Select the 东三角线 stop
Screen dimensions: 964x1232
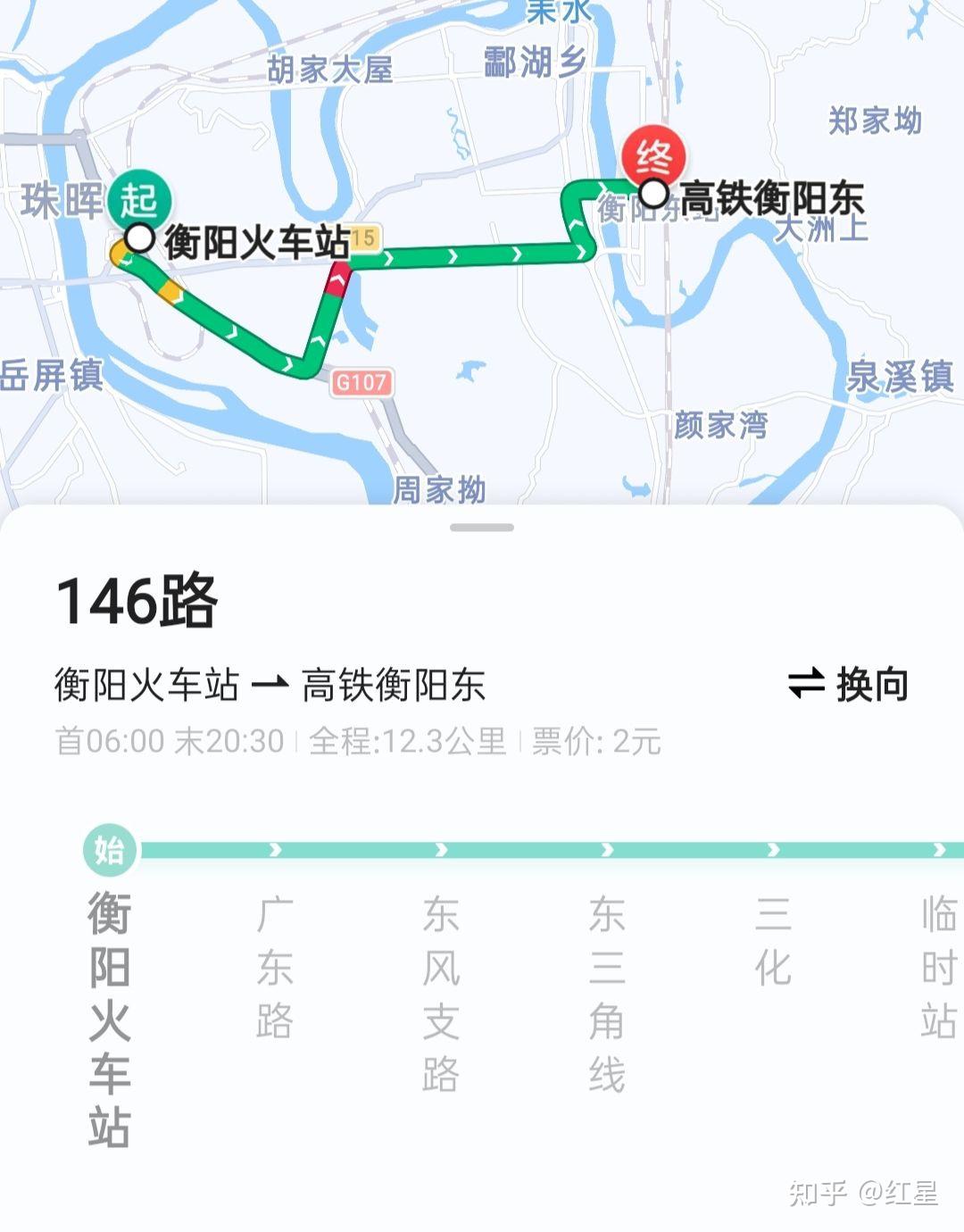(607, 995)
